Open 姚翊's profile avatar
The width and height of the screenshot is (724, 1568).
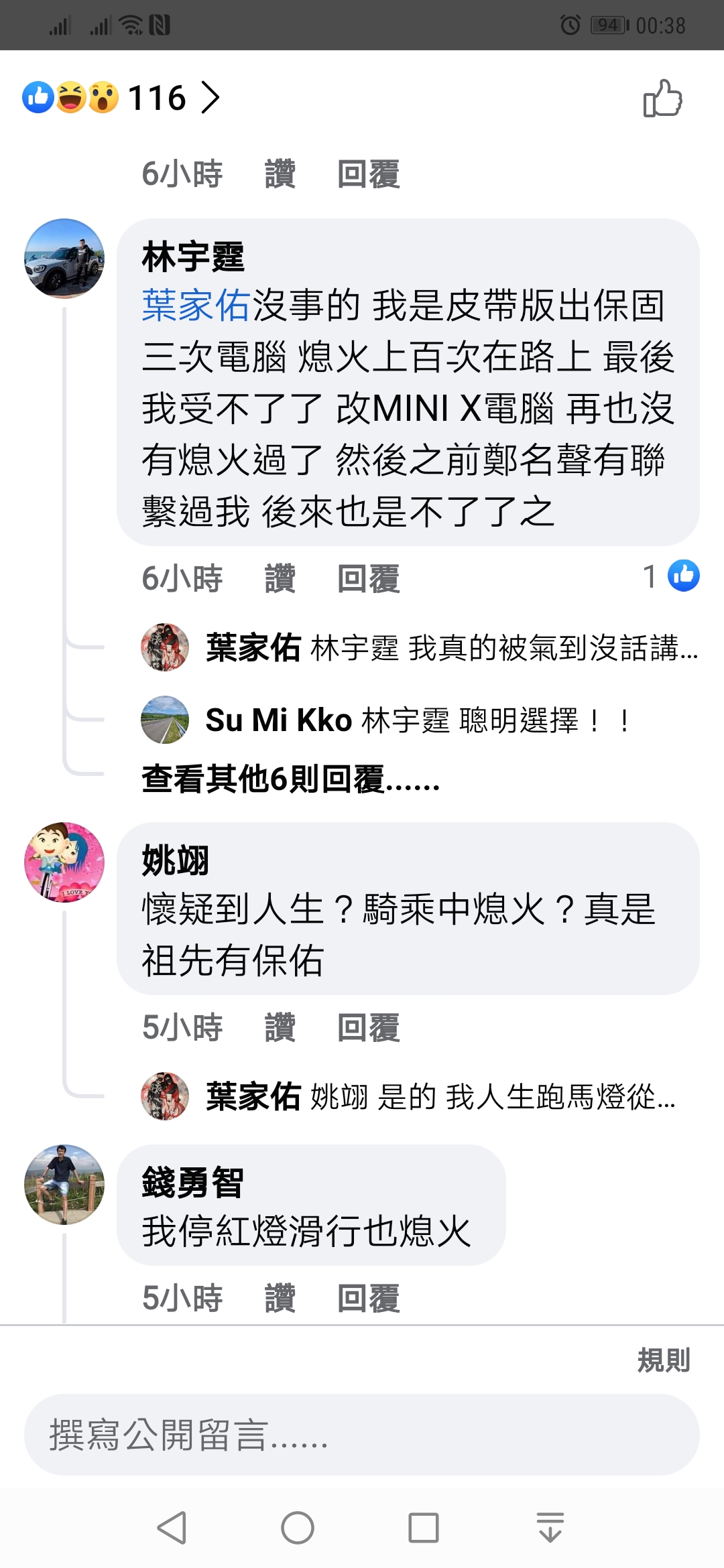[x=64, y=862]
